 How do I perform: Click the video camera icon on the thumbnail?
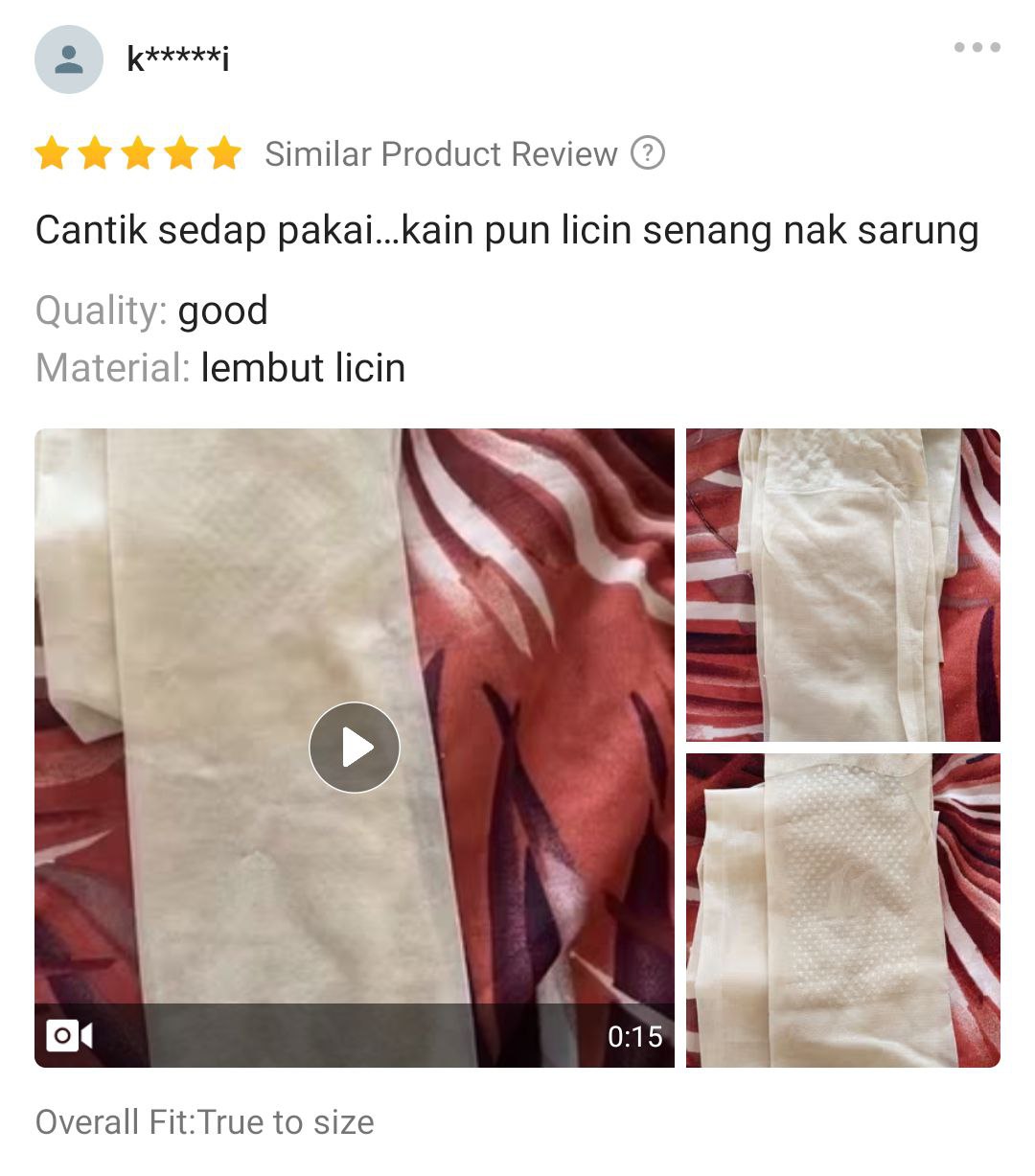pyautogui.click(x=67, y=1035)
